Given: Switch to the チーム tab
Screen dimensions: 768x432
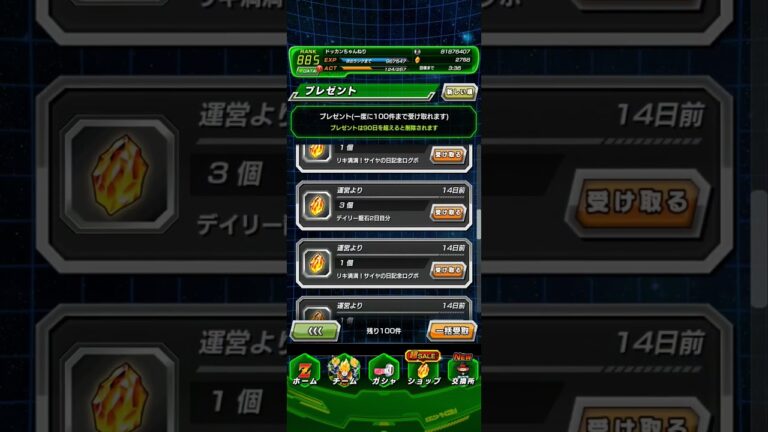Looking at the screenshot, I should coord(344,371).
